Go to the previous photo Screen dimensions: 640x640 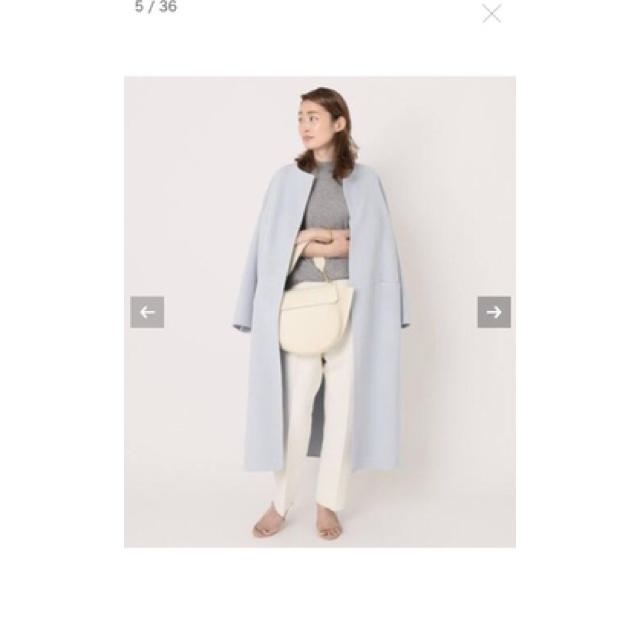coord(147,312)
